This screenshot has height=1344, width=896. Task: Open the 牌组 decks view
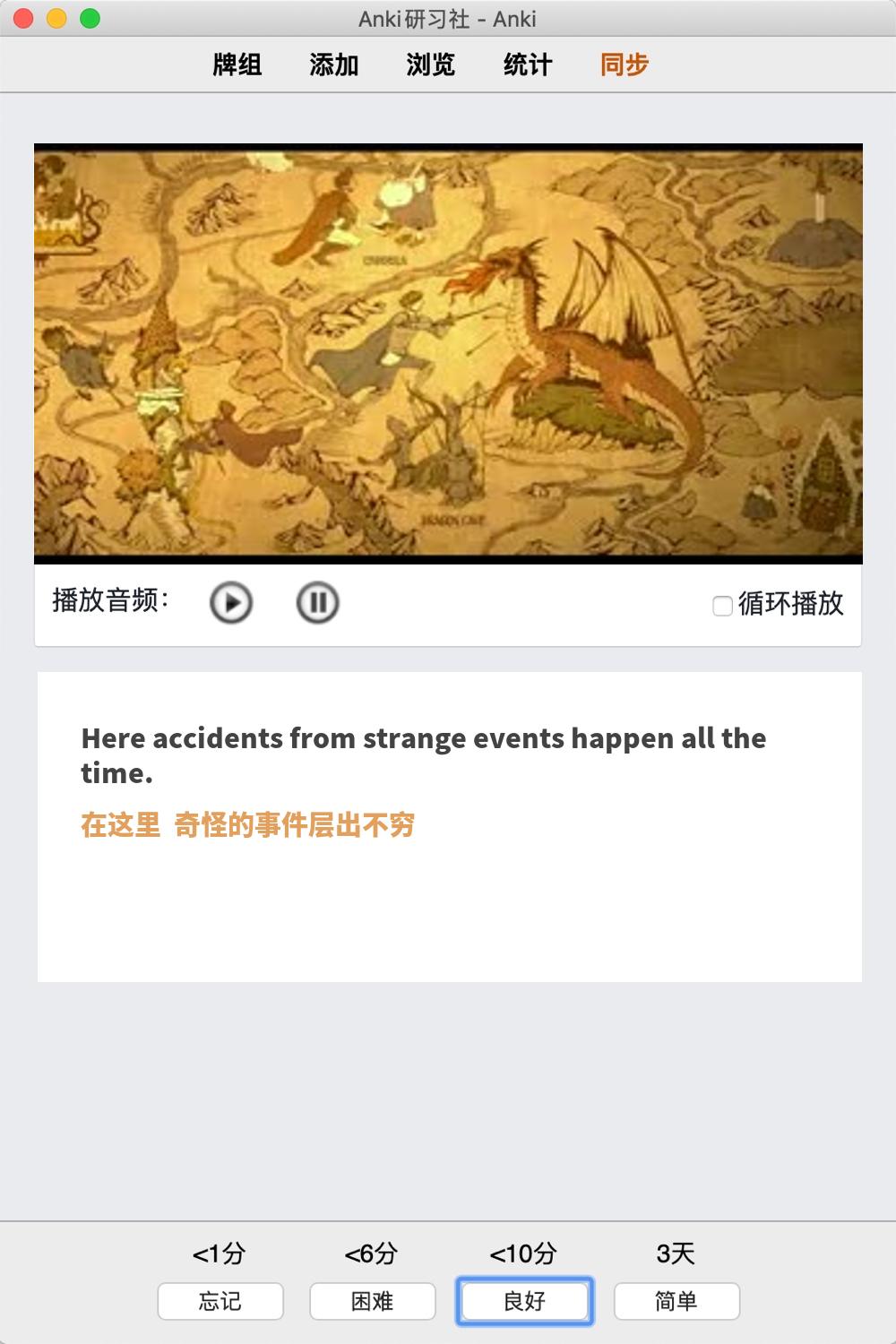click(x=237, y=65)
